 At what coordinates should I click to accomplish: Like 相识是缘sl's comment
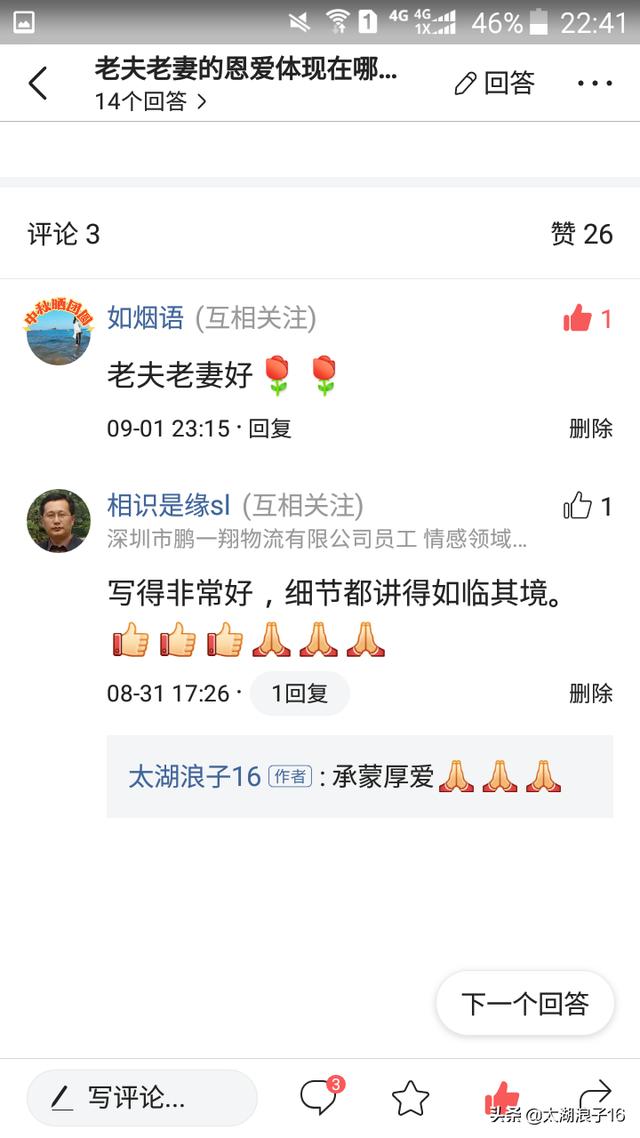coord(587,506)
